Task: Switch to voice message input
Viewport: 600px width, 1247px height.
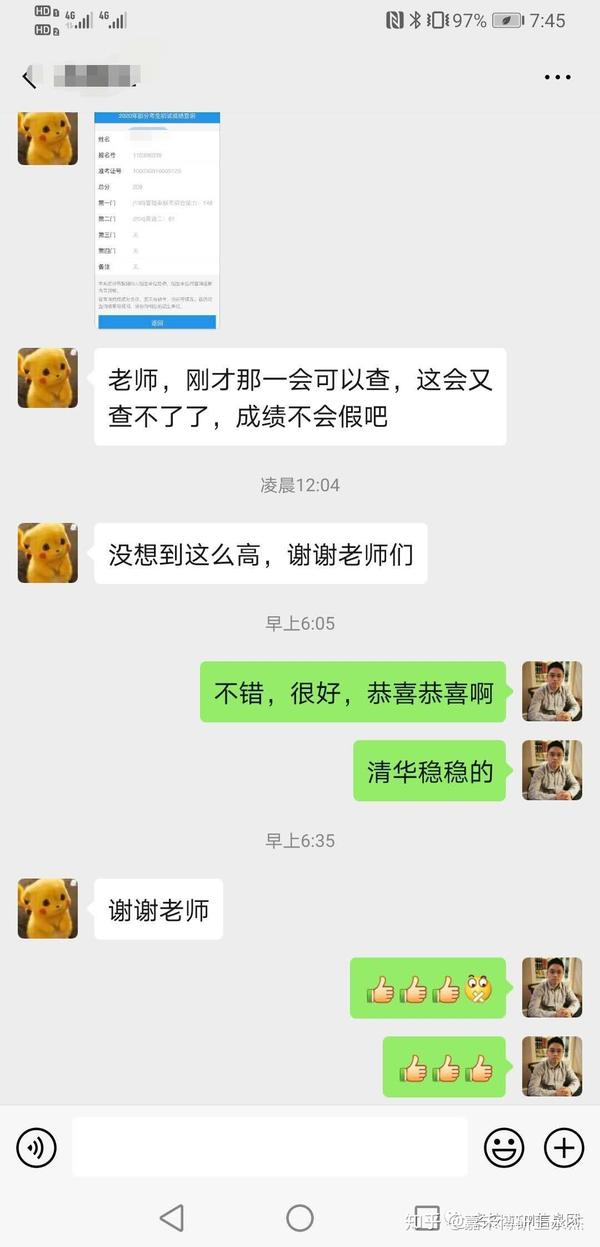Action: 36,1147
